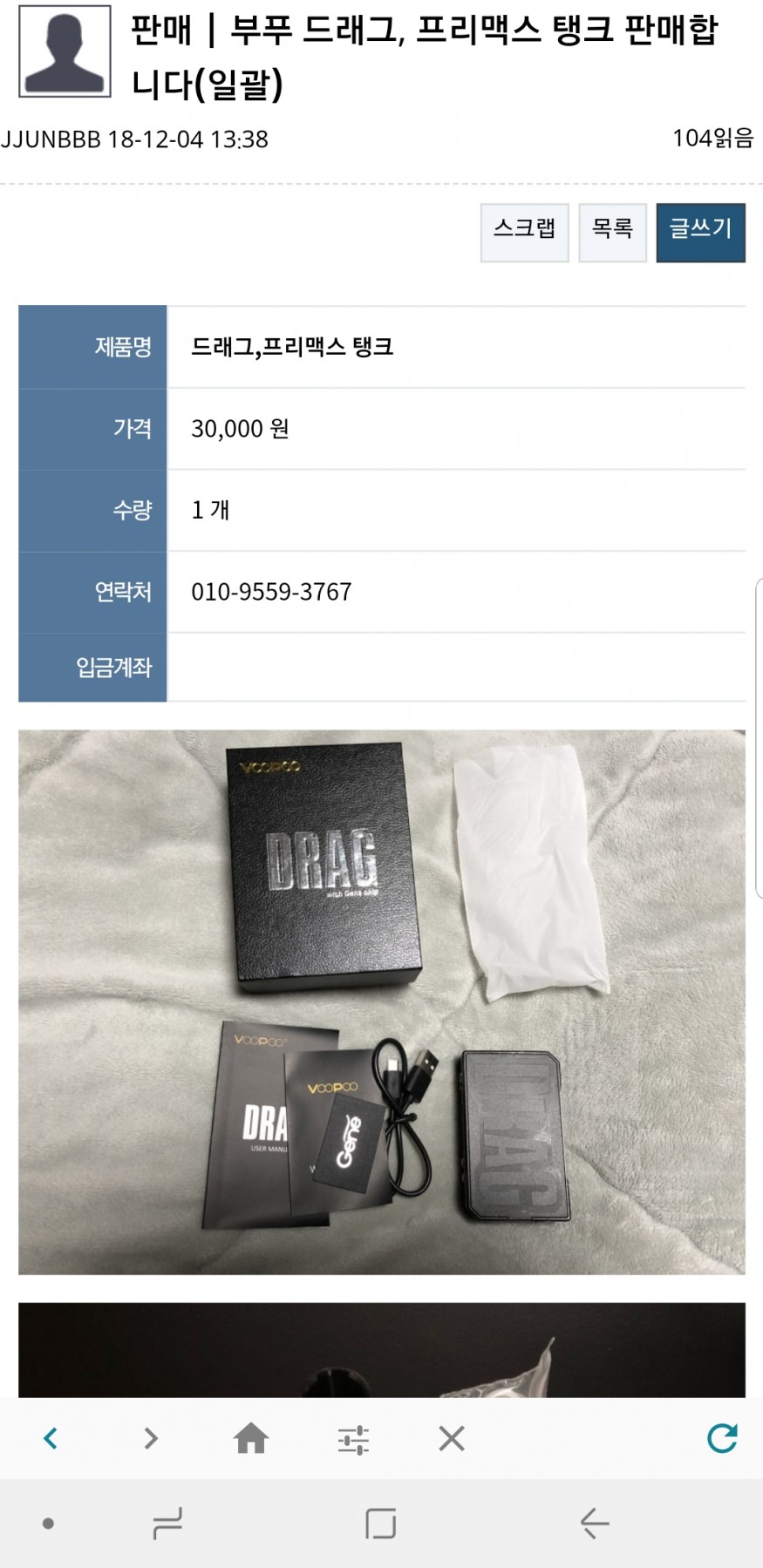Write a new post with 글쓰기
Image resolution: width=763 pixels, height=1568 pixels.
(700, 232)
